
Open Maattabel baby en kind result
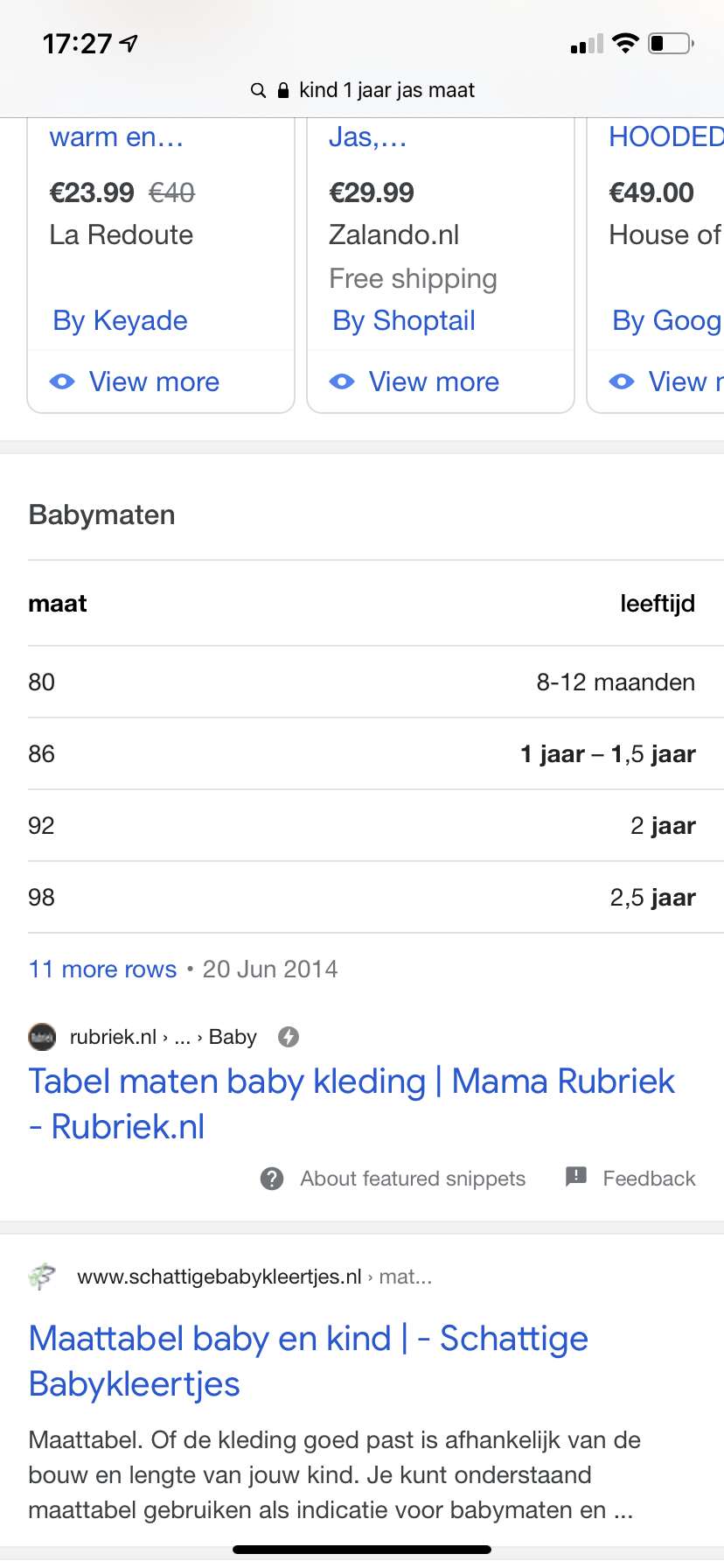[309, 1361]
